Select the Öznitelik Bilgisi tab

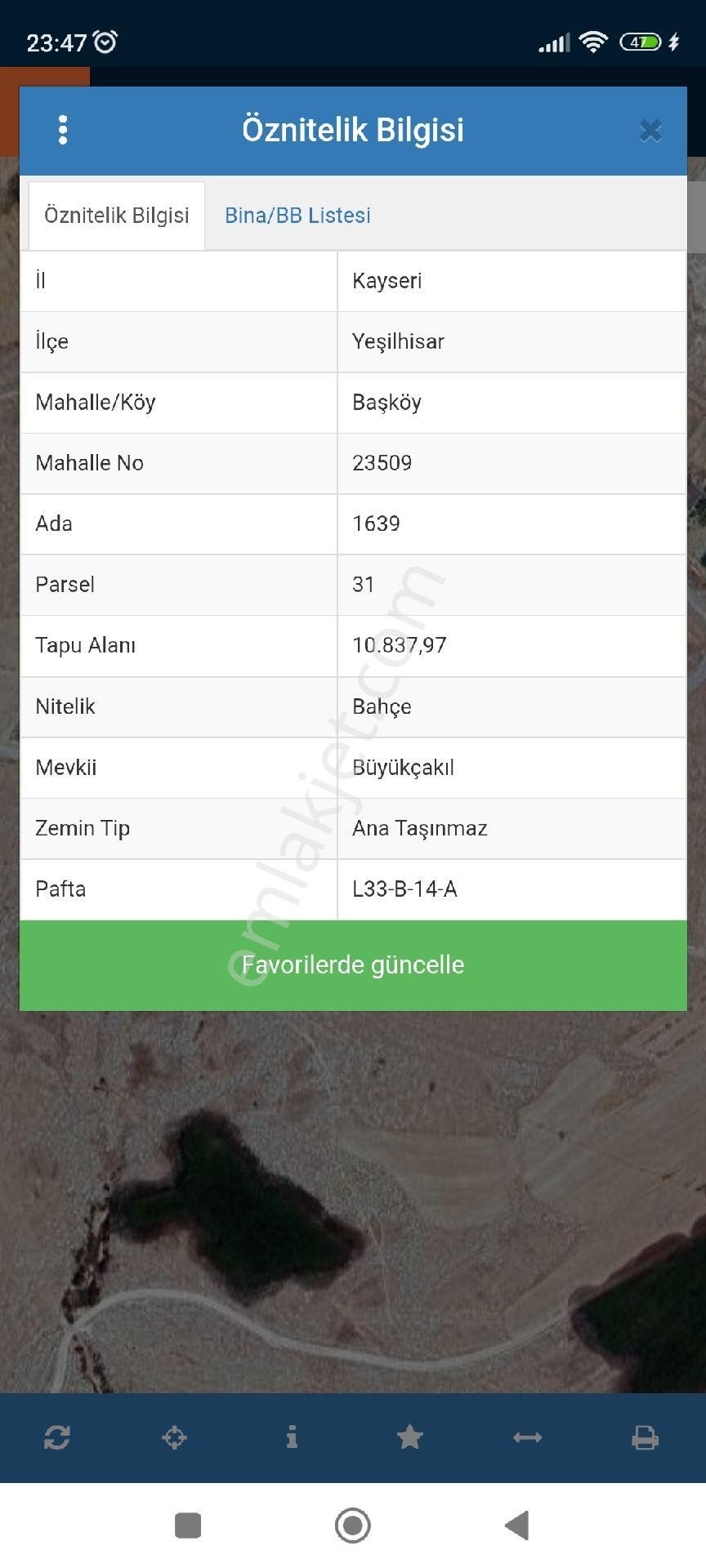[116, 216]
